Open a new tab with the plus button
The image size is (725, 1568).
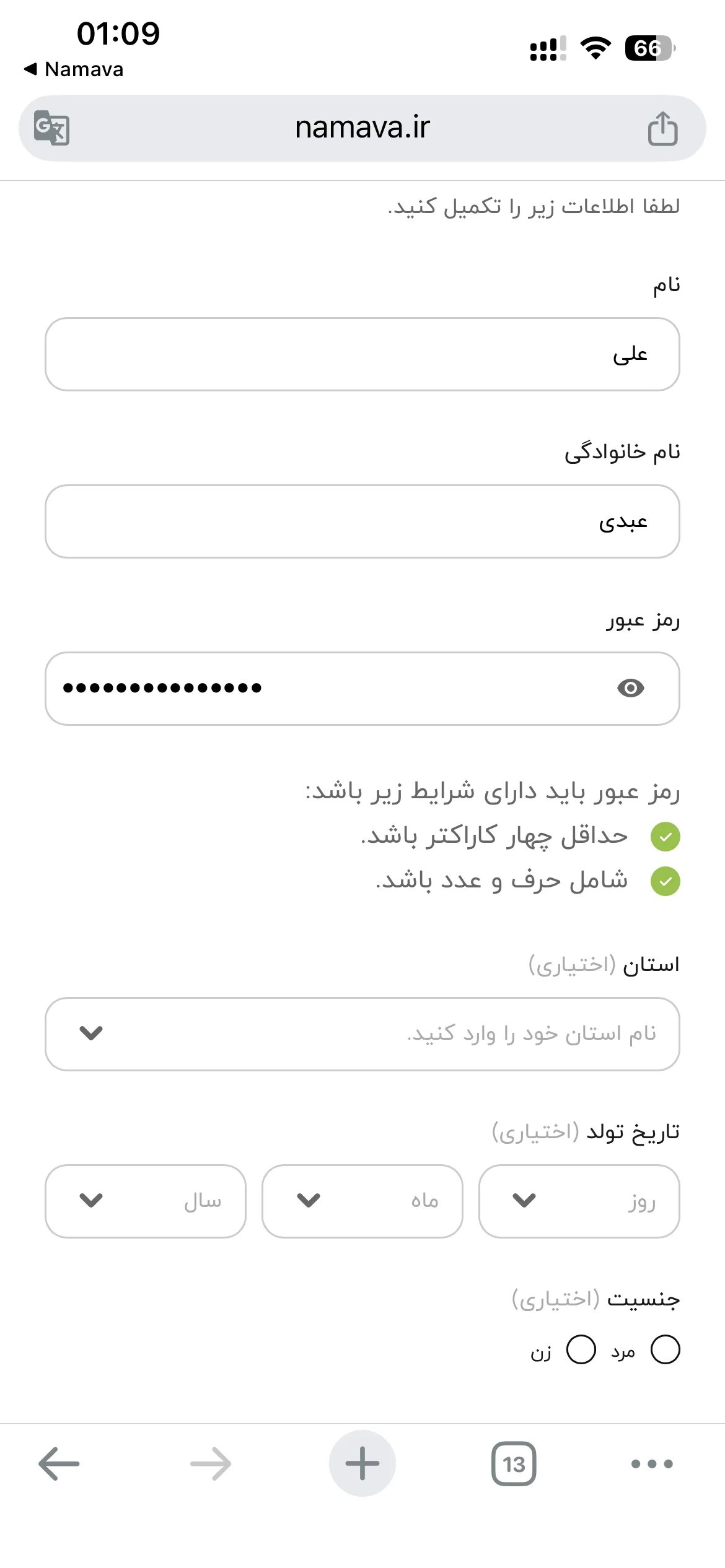362,1464
